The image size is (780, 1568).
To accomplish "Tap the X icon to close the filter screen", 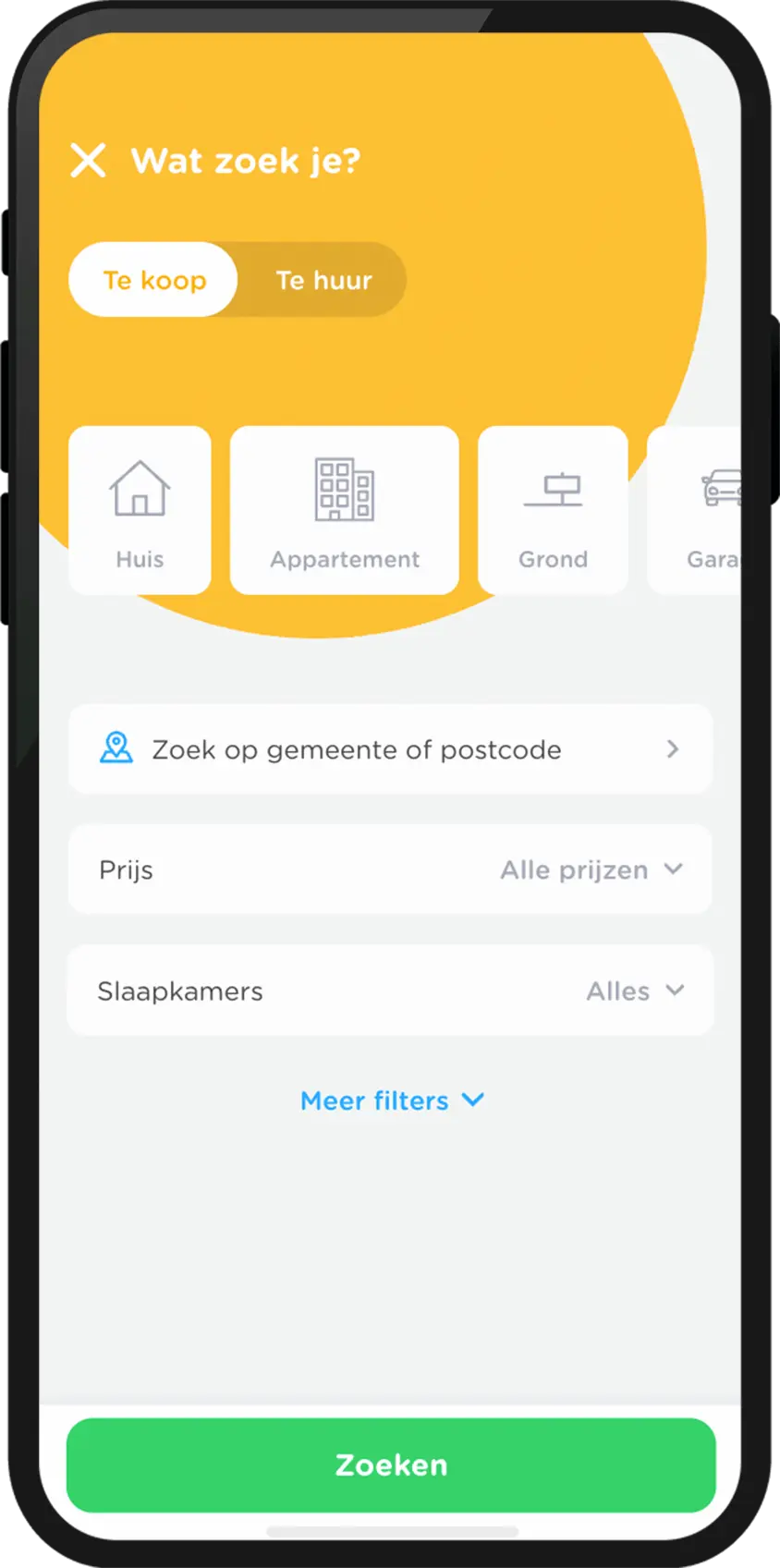I will 88,160.
